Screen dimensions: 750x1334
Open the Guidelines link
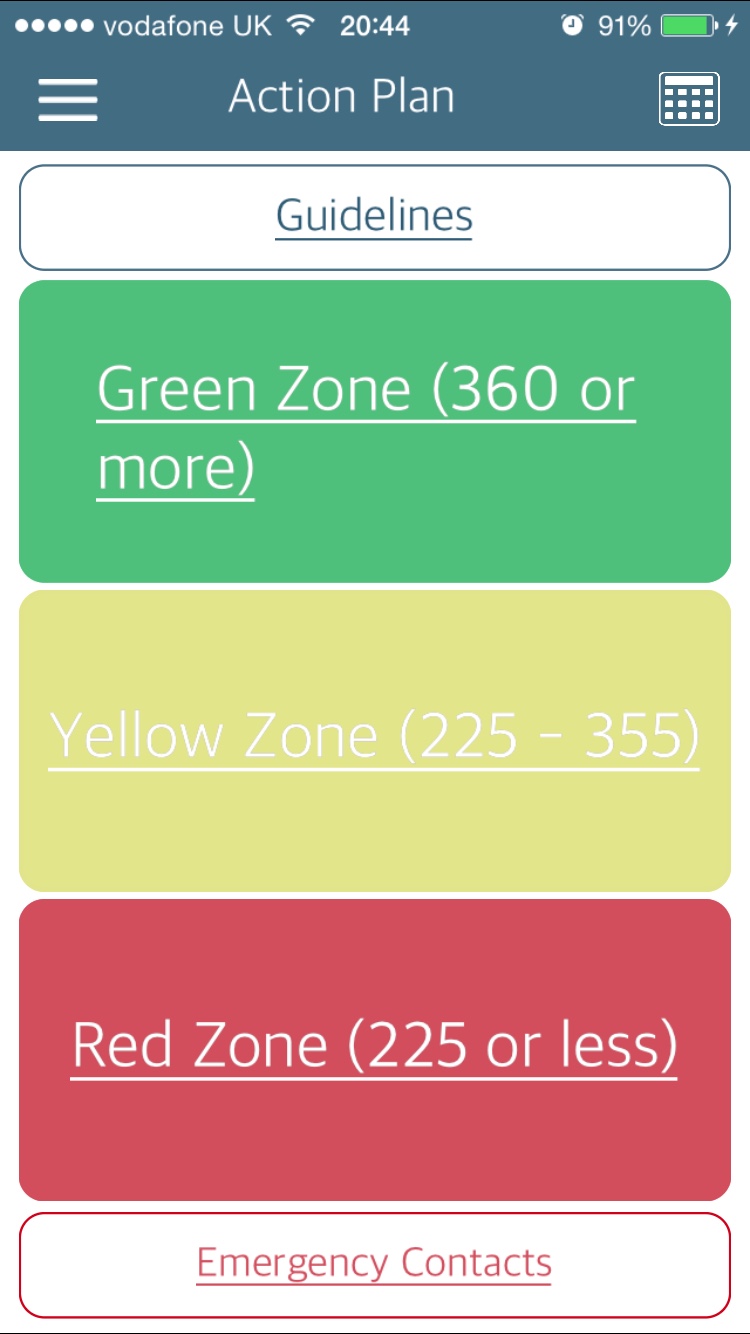374,216
